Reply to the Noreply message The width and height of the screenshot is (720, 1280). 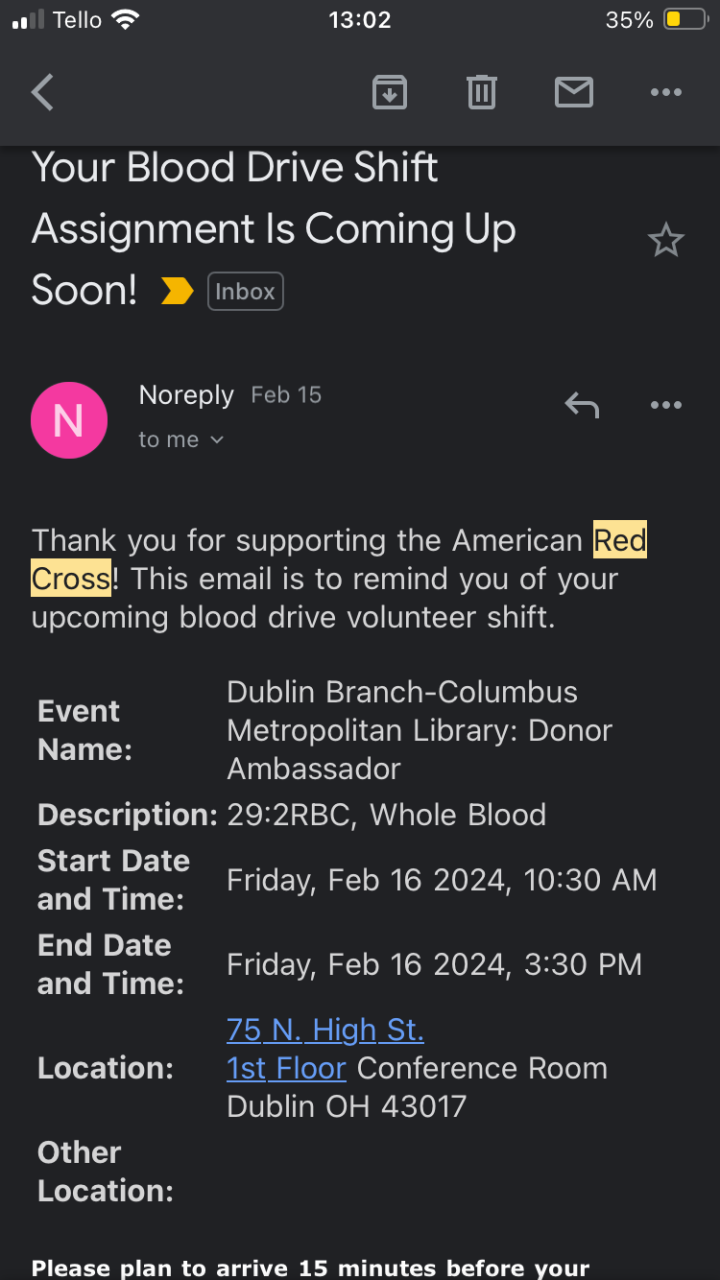pos(581,405)
